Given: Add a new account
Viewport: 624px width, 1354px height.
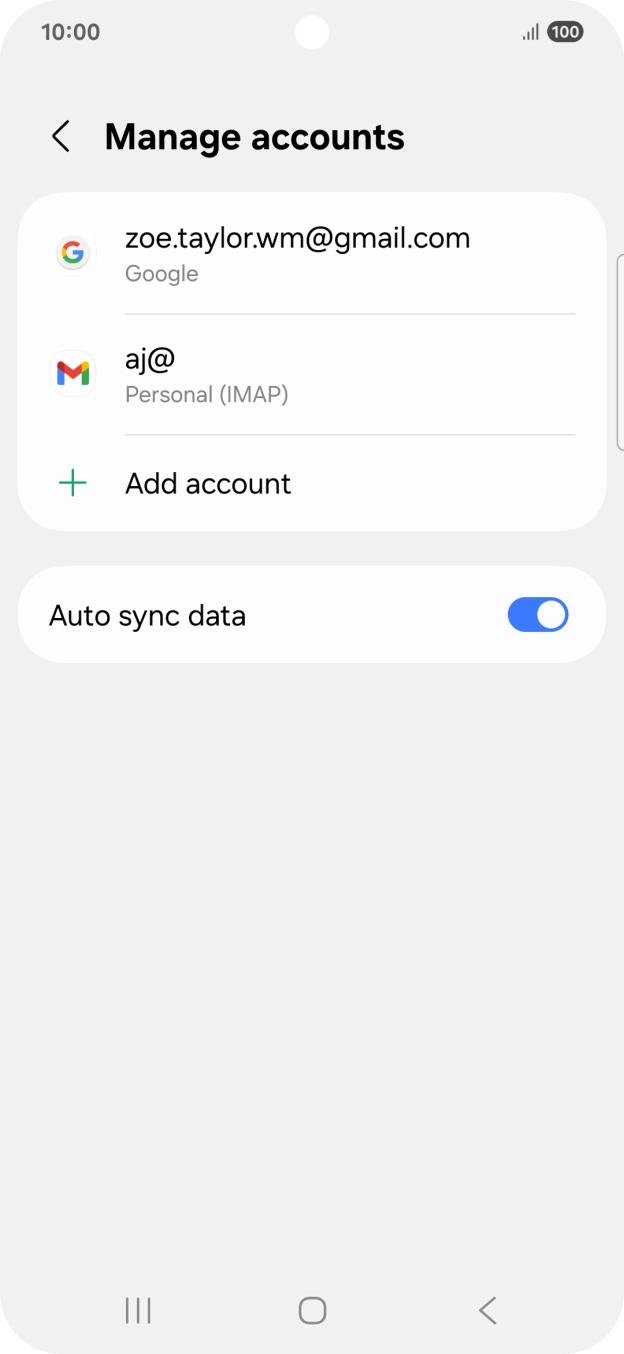Looking at the screenshot, I should (208, 484).
